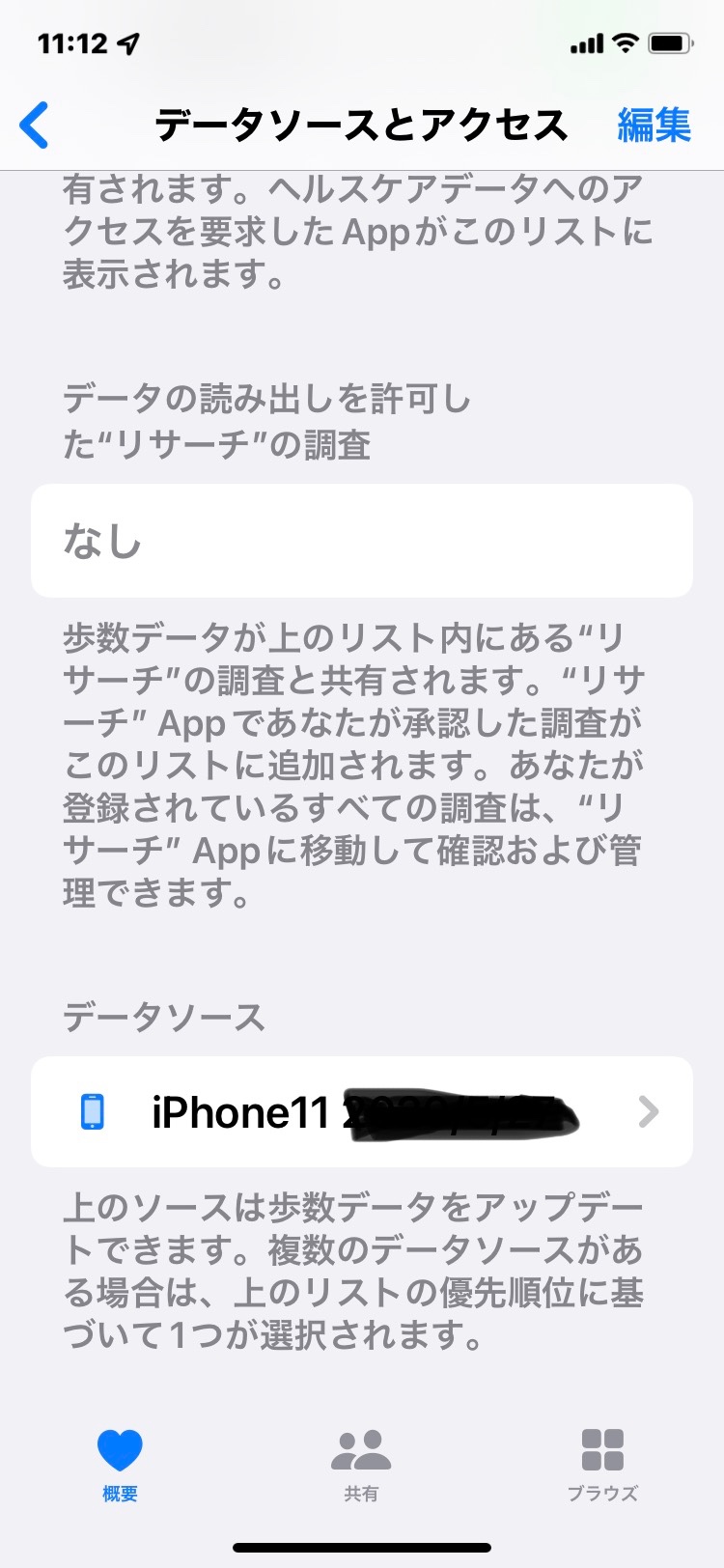Open the ブラウズ browse tab

tap(602, 1464)
